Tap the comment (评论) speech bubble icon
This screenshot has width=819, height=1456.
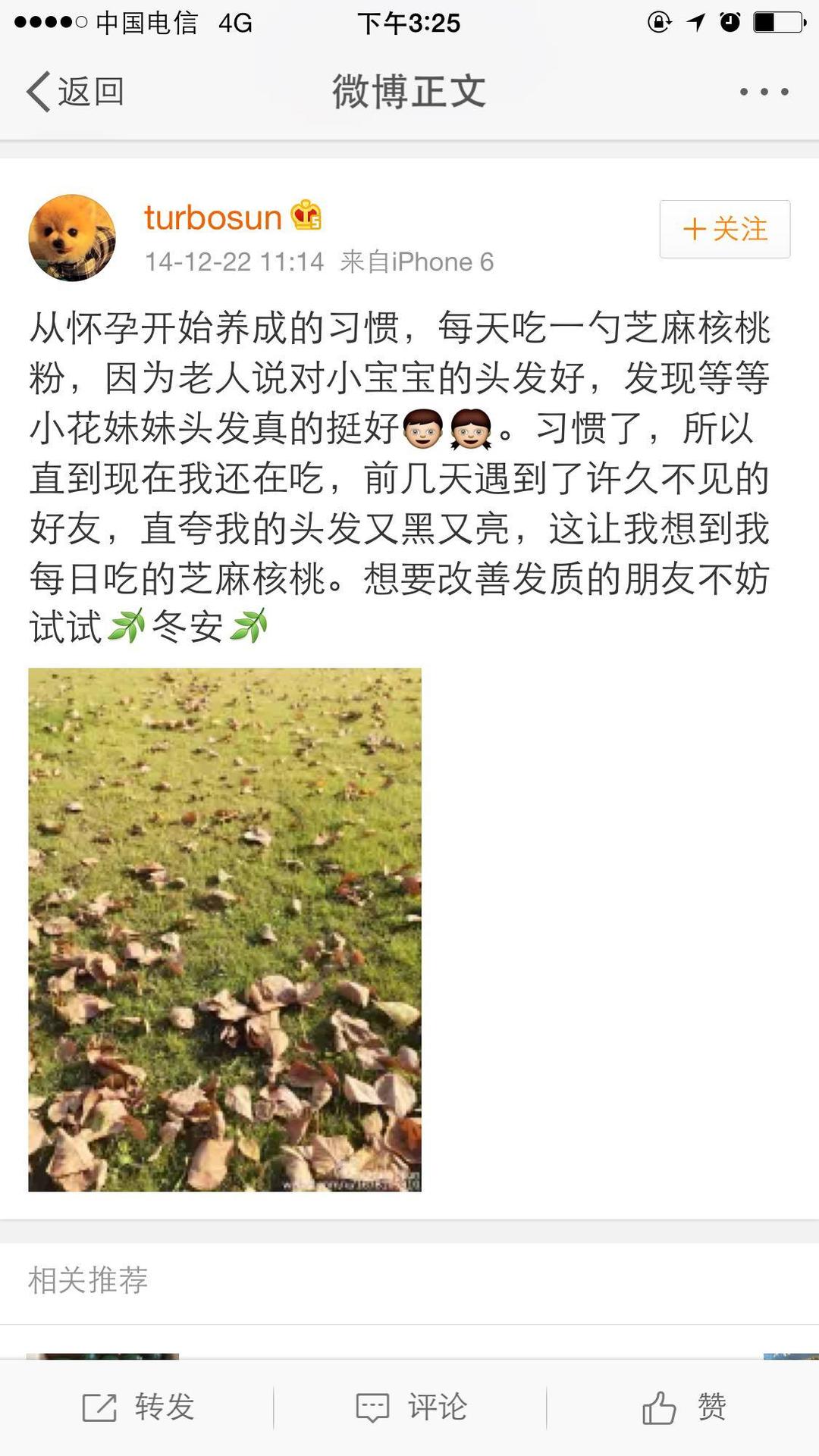coord(373,1407)
